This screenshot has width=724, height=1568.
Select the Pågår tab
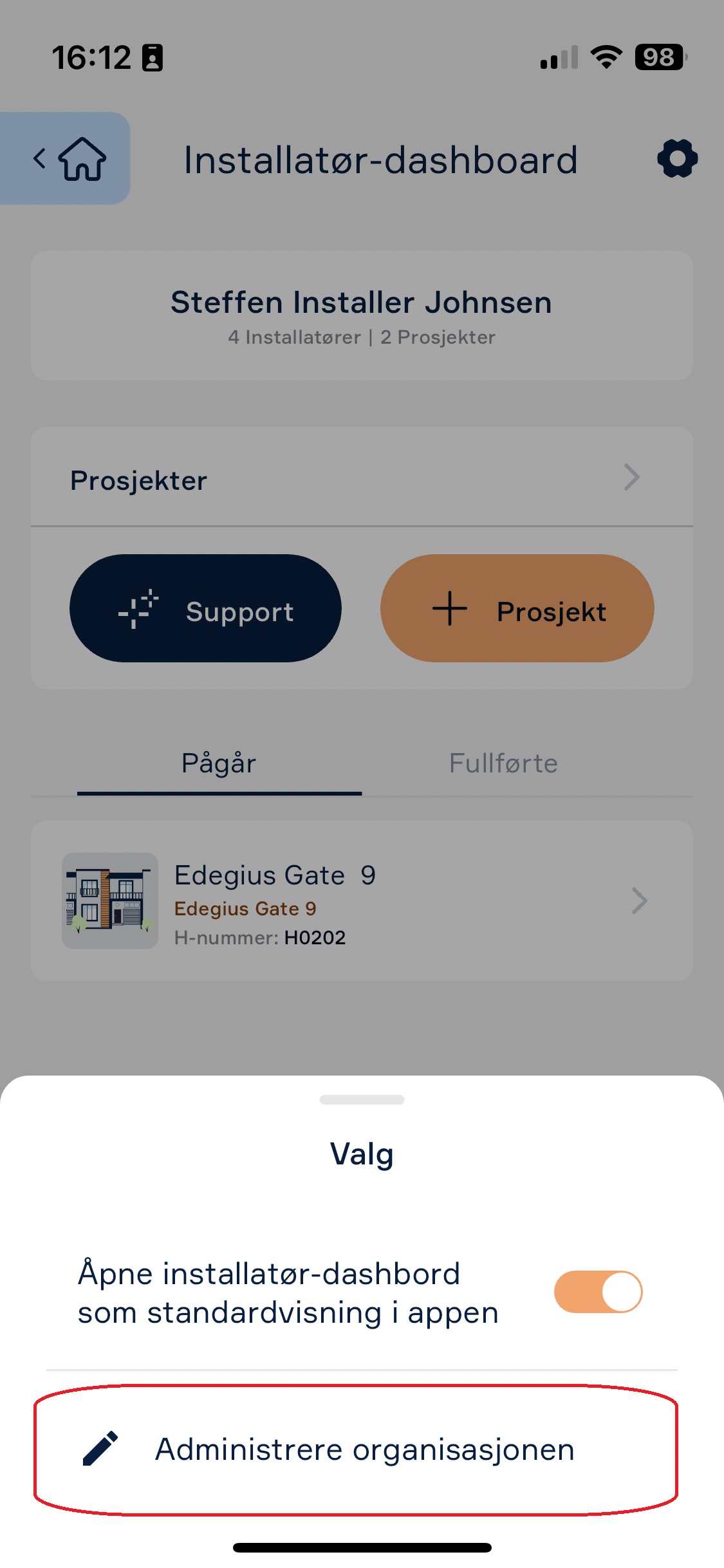point(219,763)
